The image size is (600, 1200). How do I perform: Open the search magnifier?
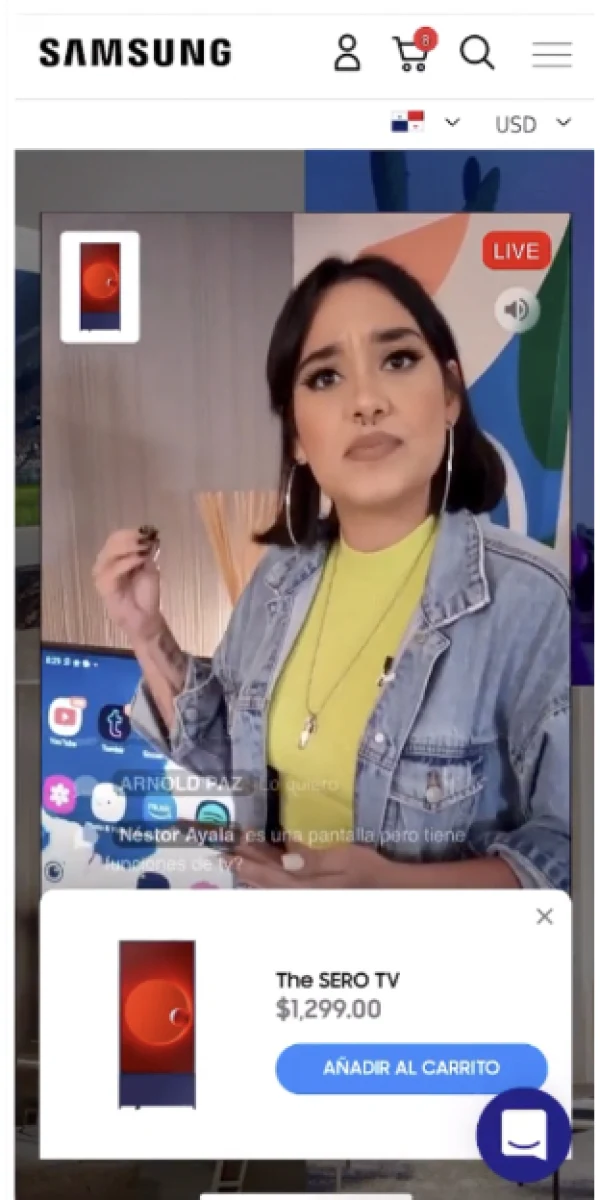pyautogui.click(x=477, y=53)
